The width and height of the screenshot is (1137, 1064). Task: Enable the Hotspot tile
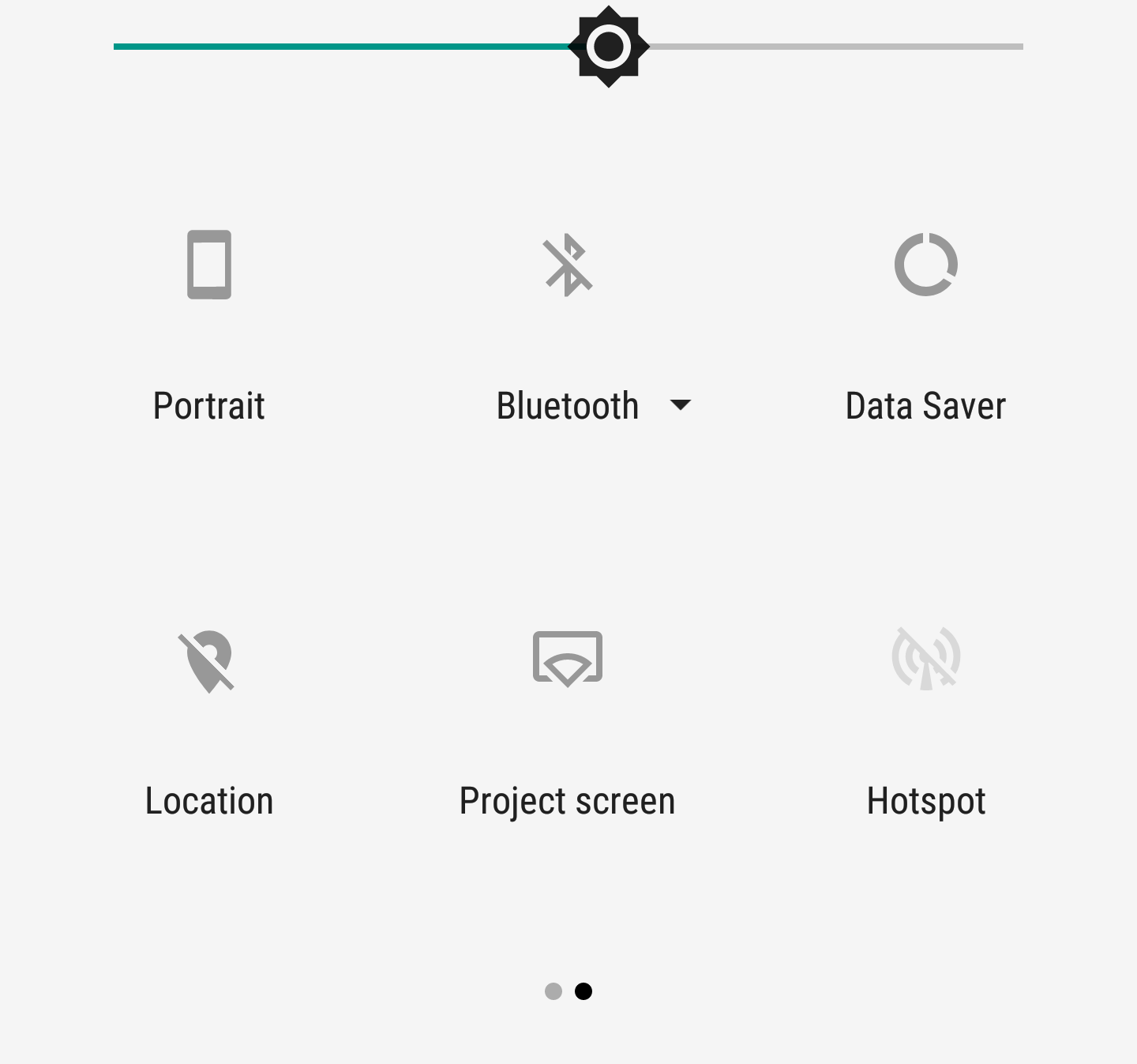tap(925, 659)
